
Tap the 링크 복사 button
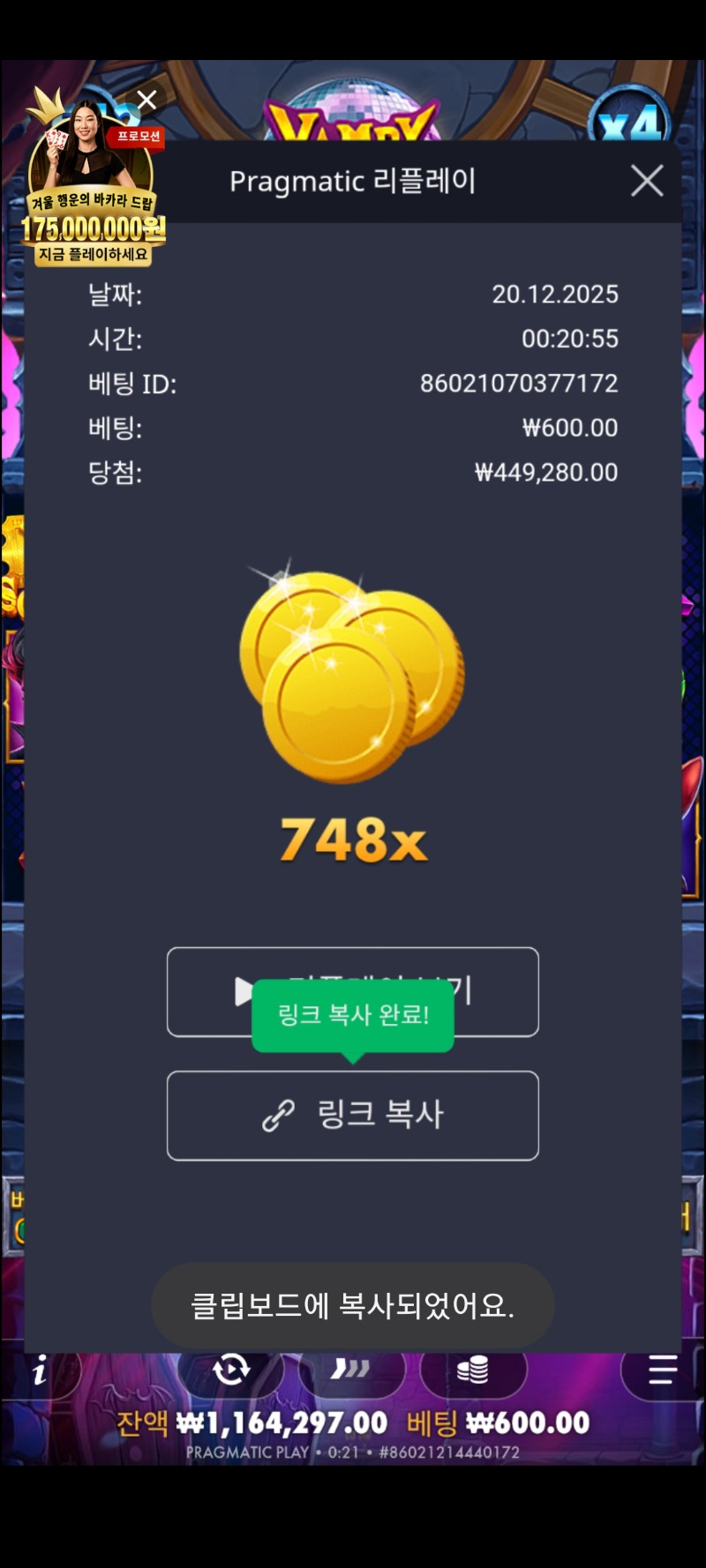pyautogui.click(x=353, y=1115)
